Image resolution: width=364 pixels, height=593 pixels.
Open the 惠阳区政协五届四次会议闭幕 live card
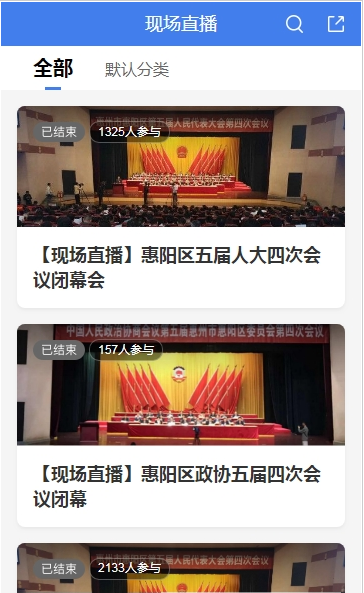point(181,425)
